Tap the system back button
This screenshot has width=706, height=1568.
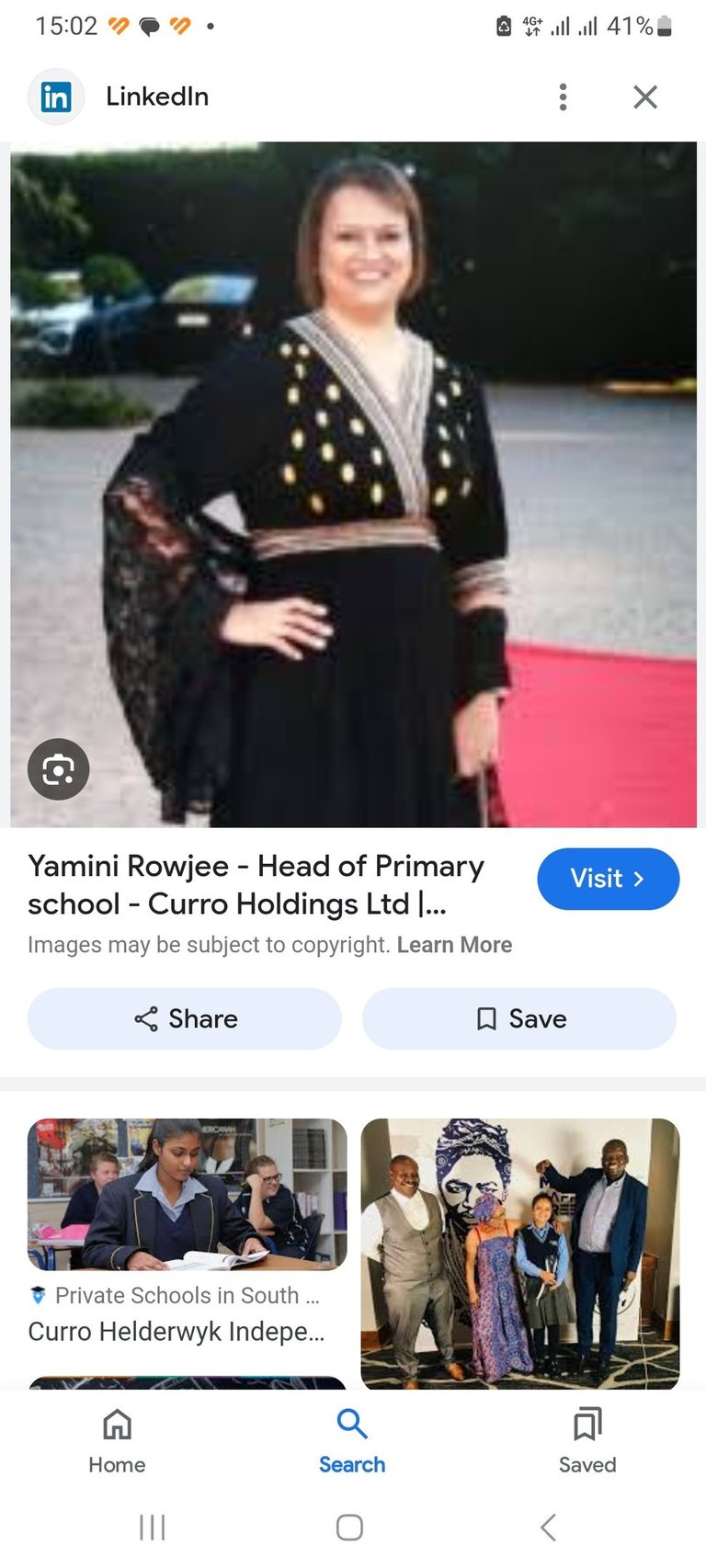point(548,1528)
